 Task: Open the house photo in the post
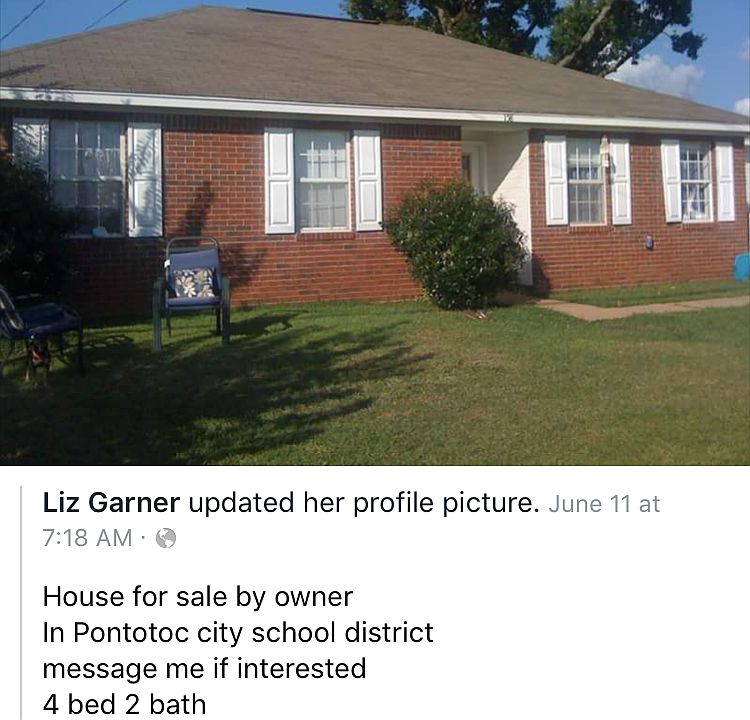tap(375, 232)
